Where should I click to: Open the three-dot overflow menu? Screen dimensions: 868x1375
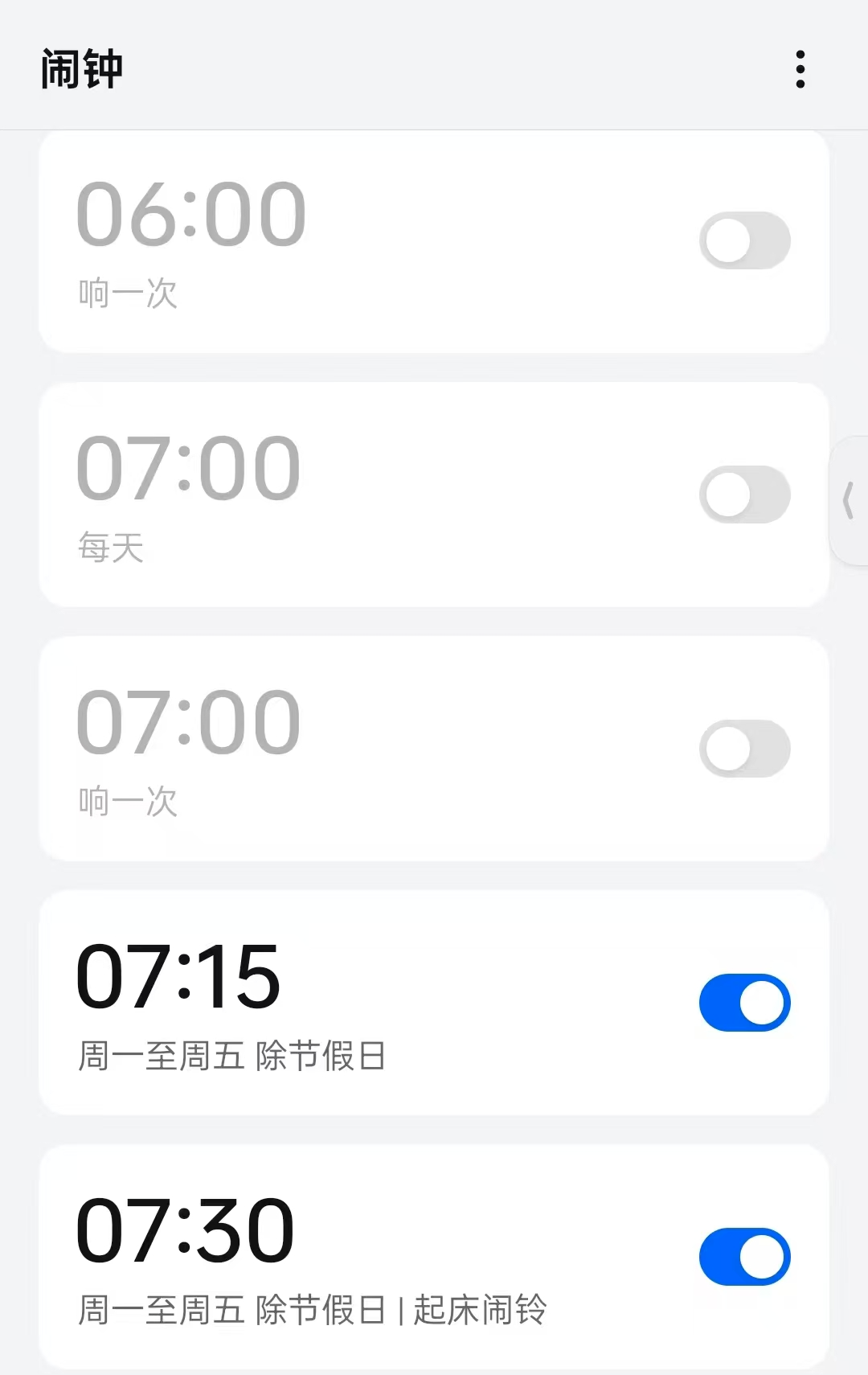800,69
